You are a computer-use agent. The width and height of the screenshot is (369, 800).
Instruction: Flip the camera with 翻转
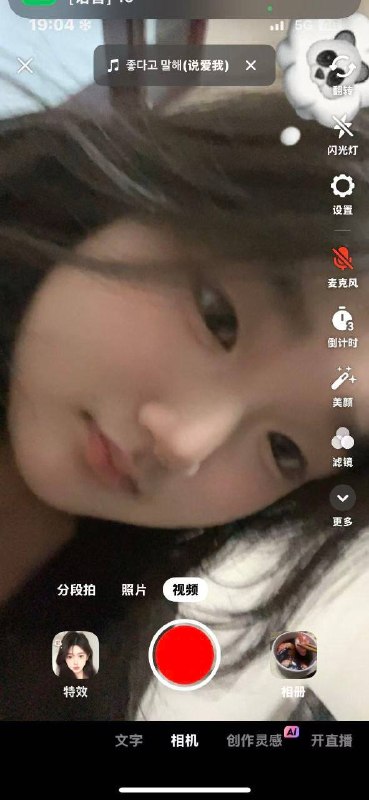[342, 76]
